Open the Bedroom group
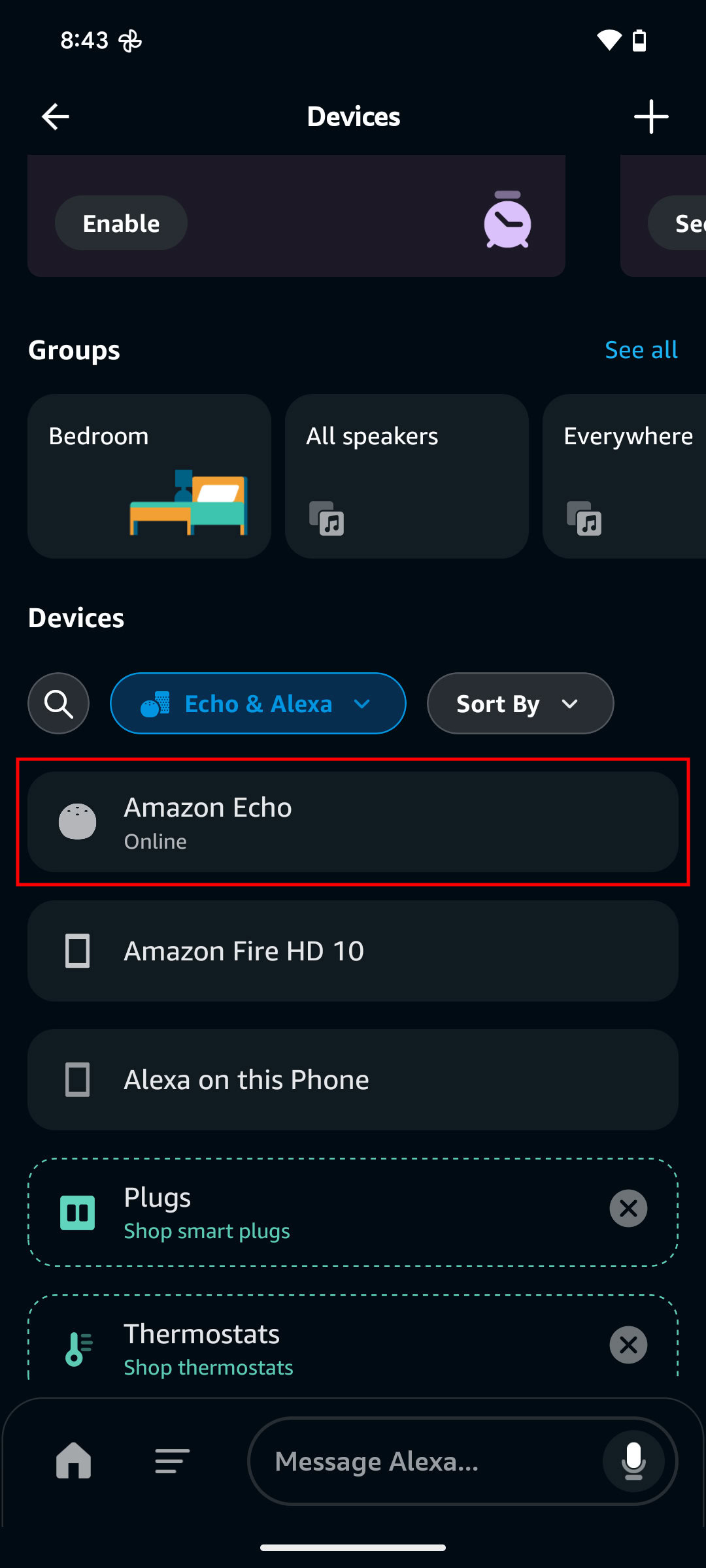Screen dimensions: 706x1568 coord(149,476)
